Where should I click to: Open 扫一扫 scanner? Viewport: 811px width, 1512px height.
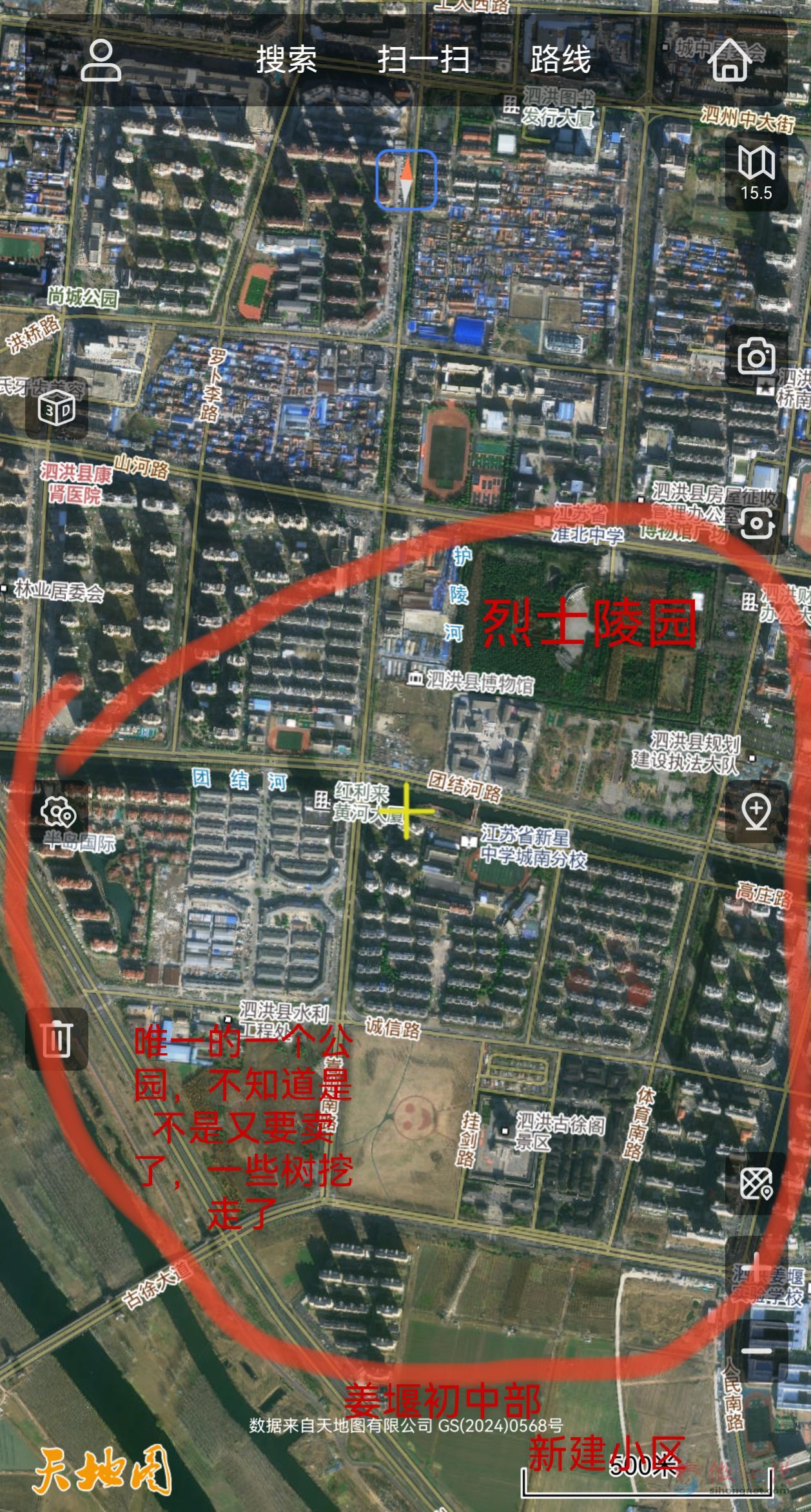click(424, 60)
